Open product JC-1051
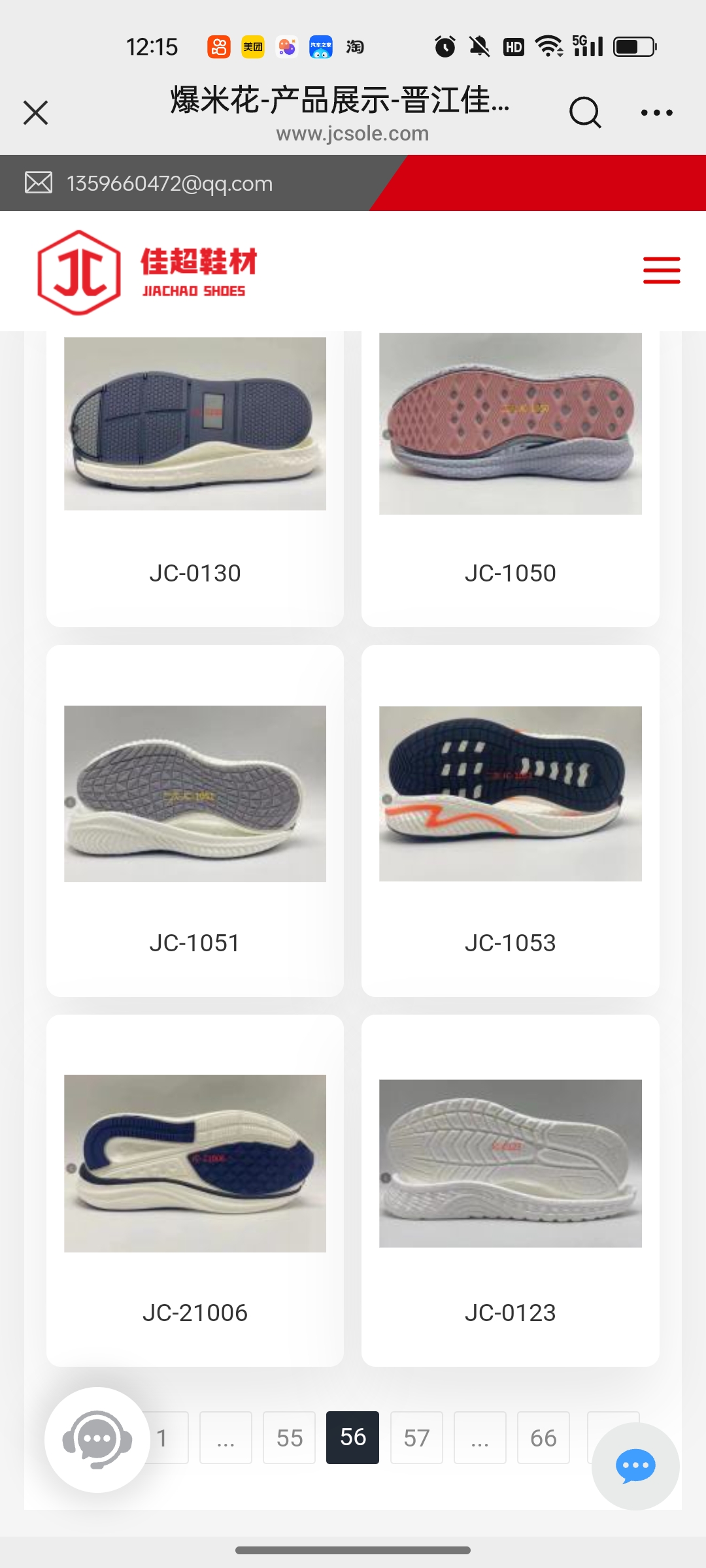This screenshot has width=706, height=1568. (195, 820)
